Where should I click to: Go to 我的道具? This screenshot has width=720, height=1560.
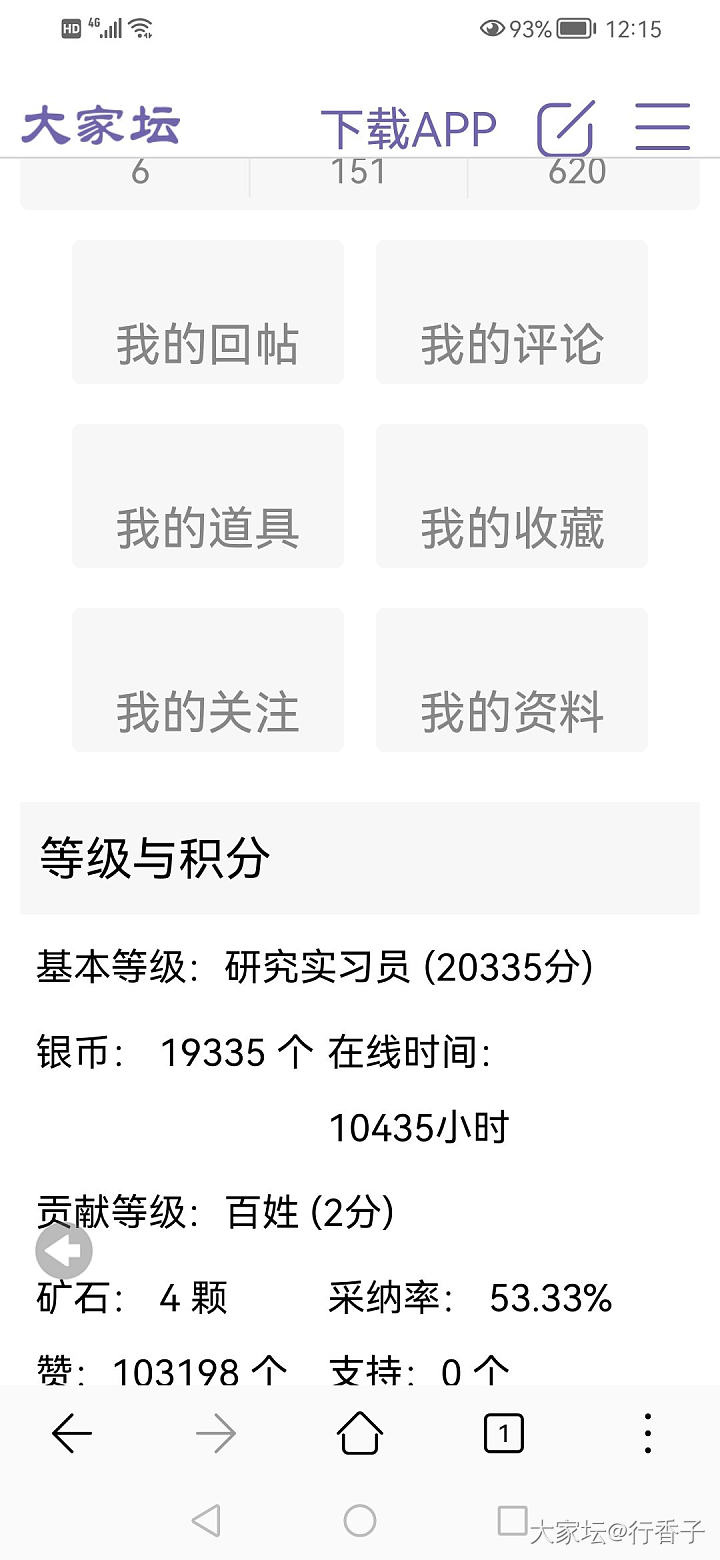pyautogui.click(x=208, y=497)
